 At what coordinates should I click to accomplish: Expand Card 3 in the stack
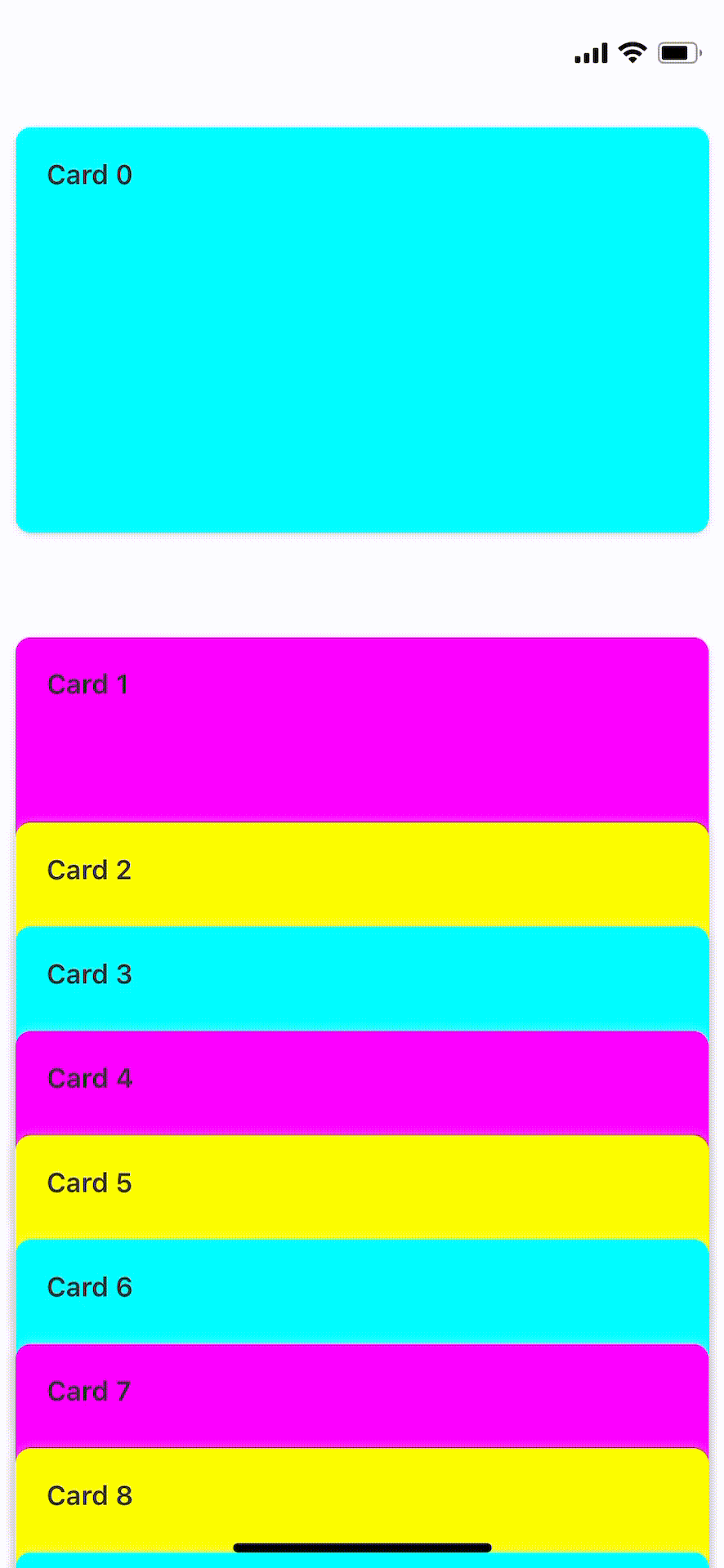362,978
